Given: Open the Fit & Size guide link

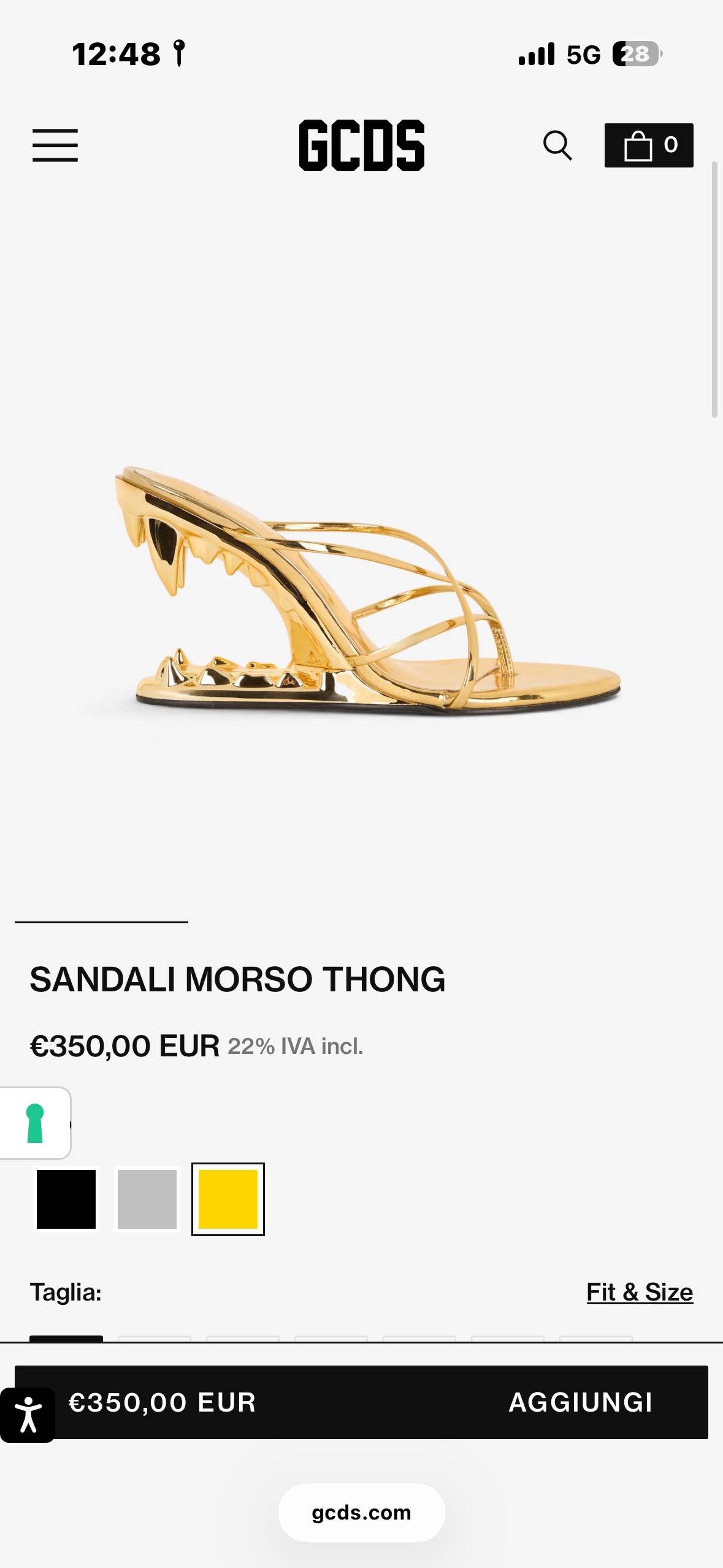Looking at the screenshot, I should (x=640, y=1292).
